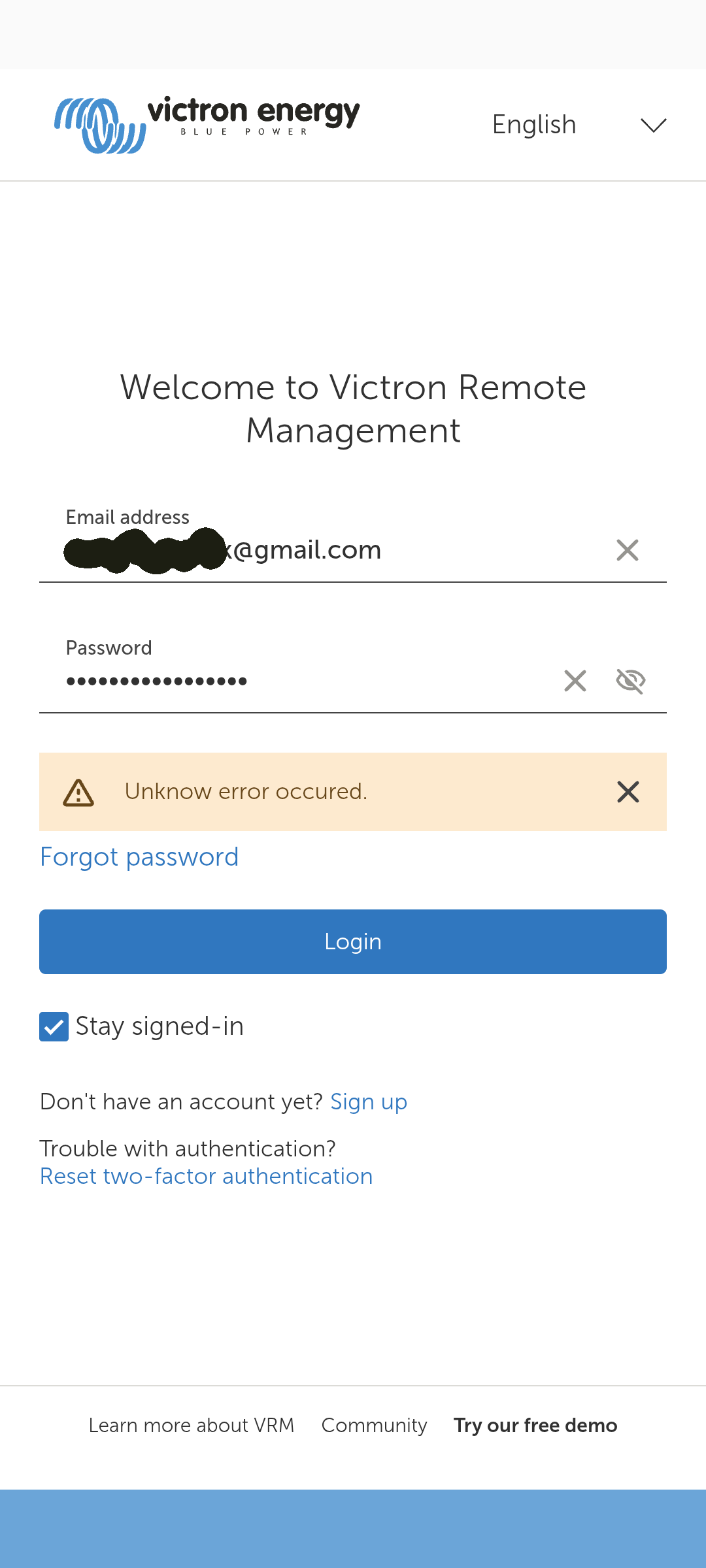Image resolution: width=706 pixels, height=1568 pixels.
Task: Toggle password visibility eye icon
Action: coord(631,681)
